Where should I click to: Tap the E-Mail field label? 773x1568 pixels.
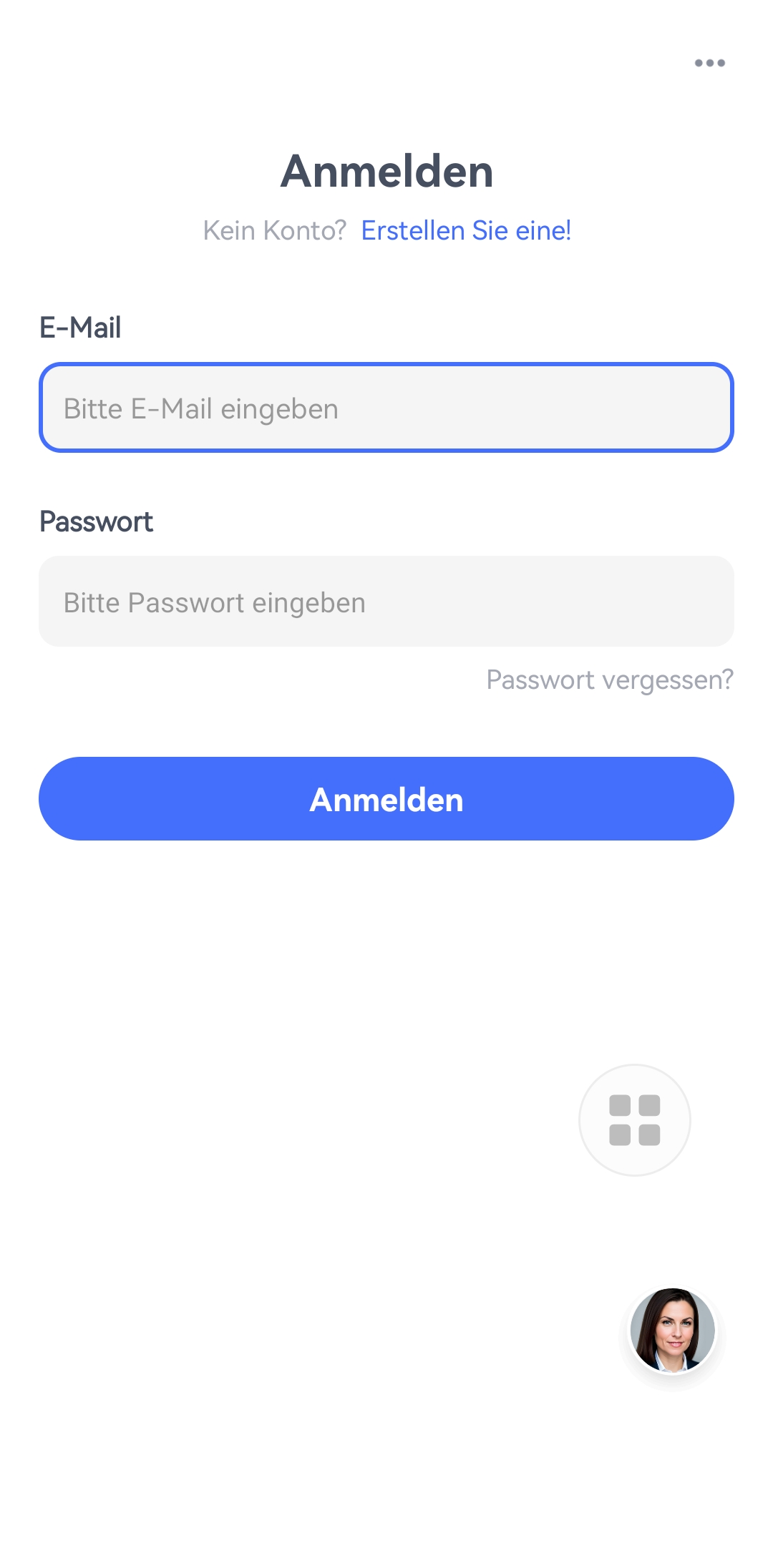click(x=80, y=328)
